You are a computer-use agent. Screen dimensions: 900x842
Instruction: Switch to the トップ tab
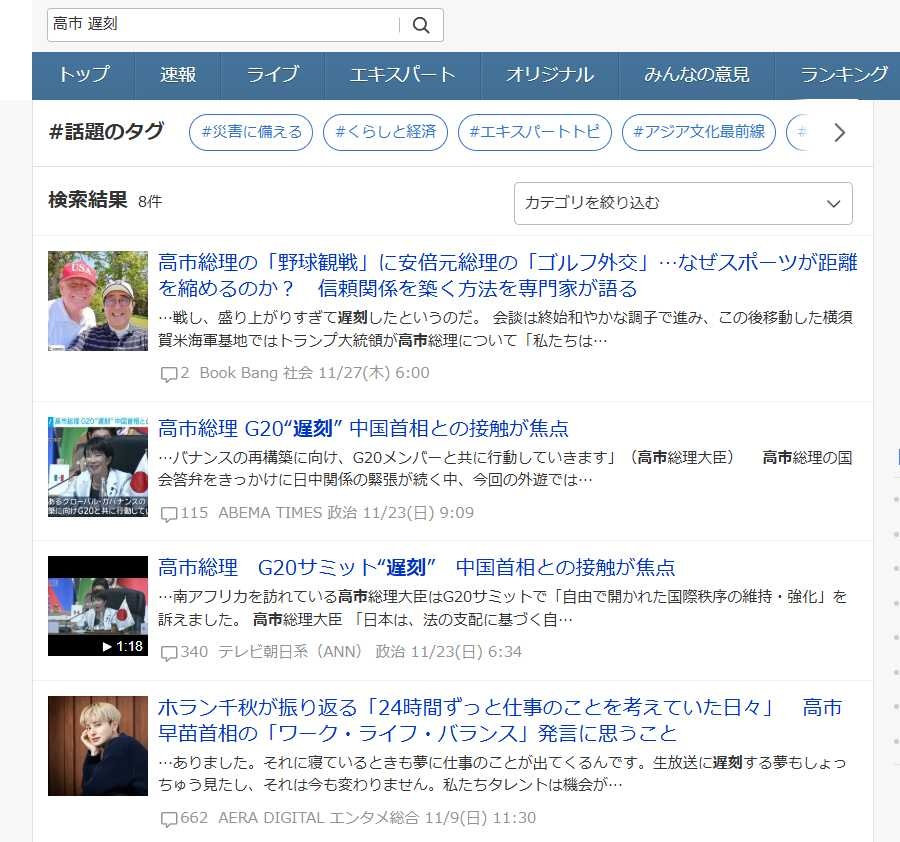83,75
